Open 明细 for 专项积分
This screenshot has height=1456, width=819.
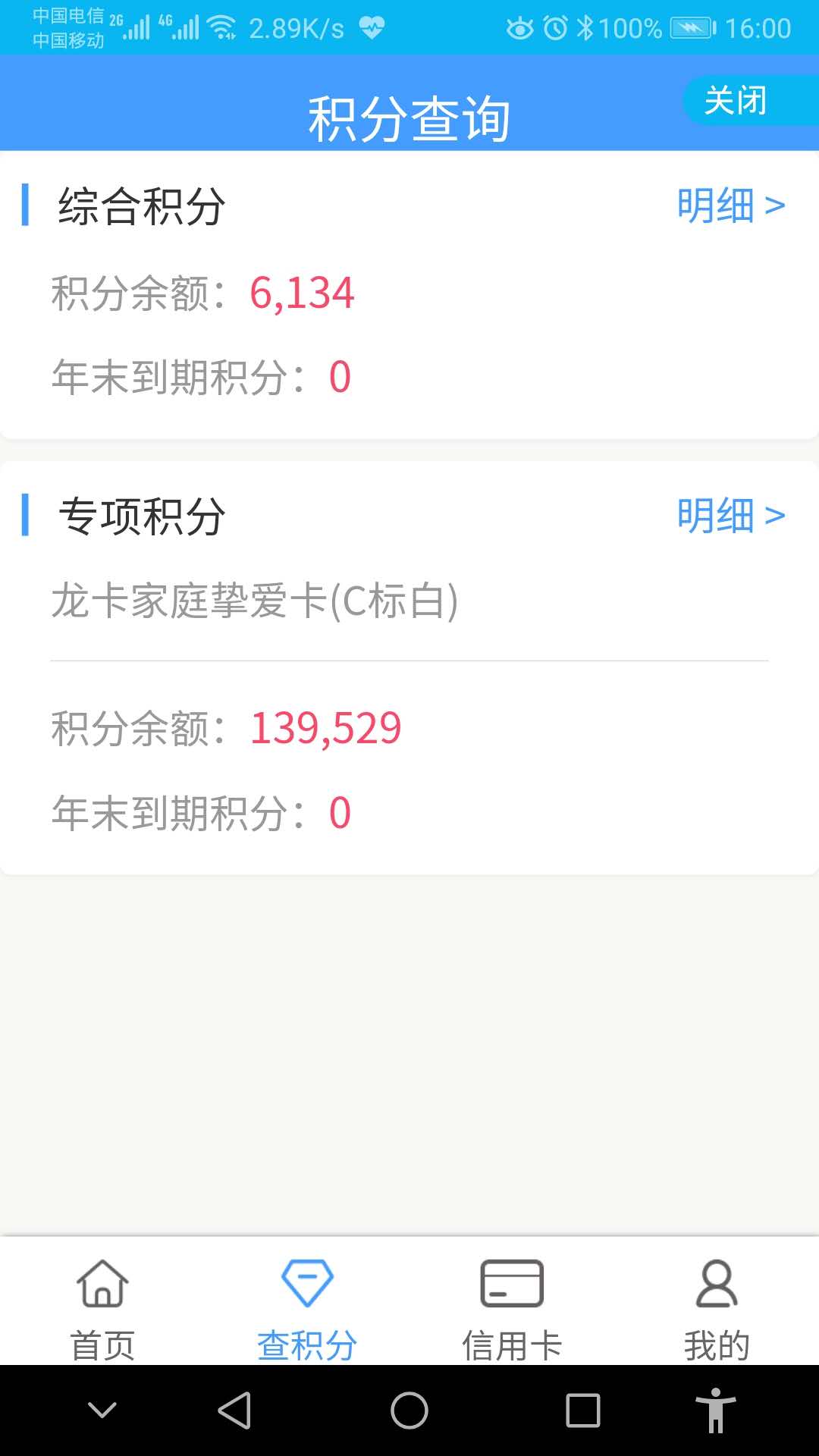(x=730, y=516)
